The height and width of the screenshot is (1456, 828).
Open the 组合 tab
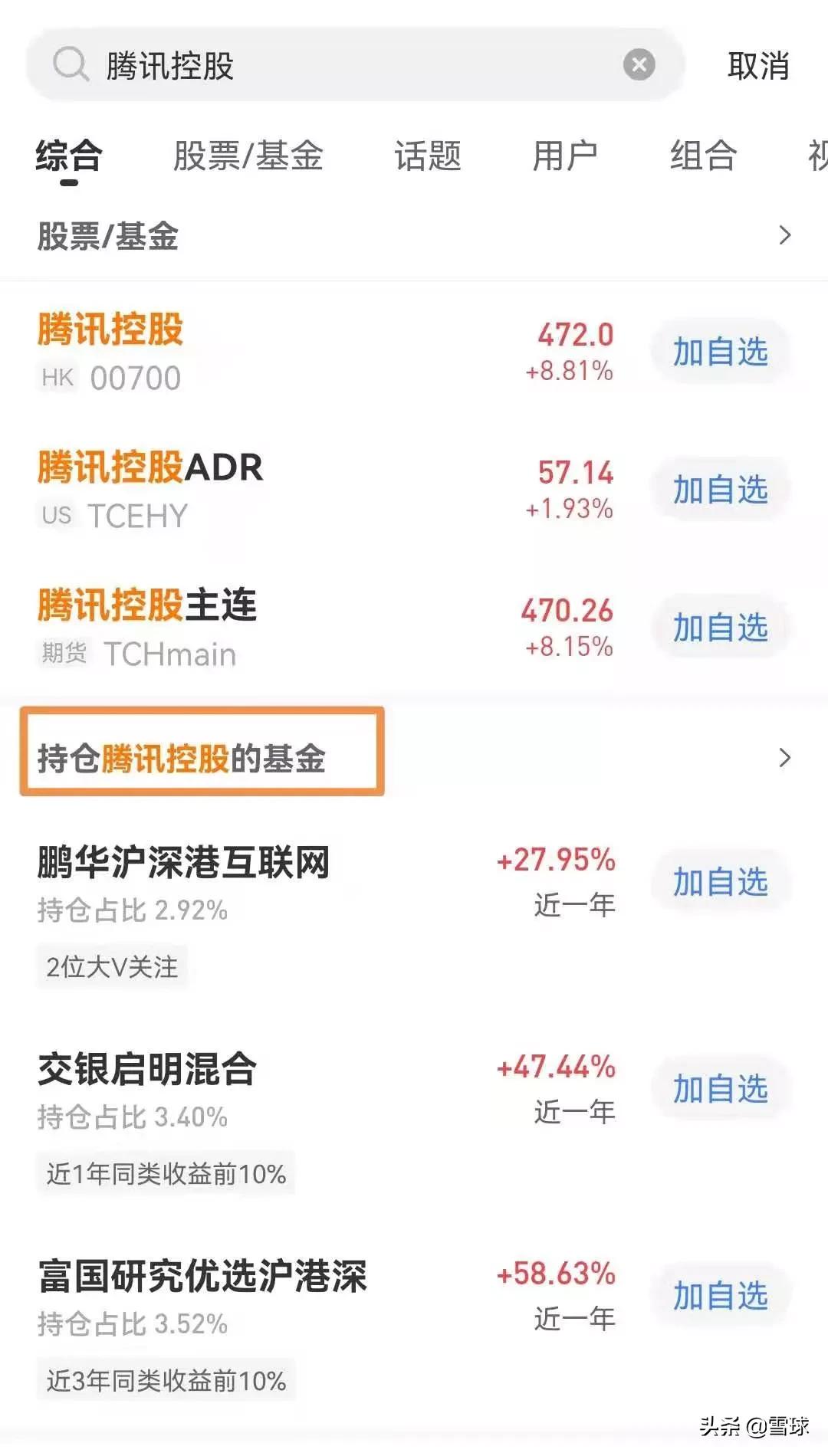(x=702, y=156)
